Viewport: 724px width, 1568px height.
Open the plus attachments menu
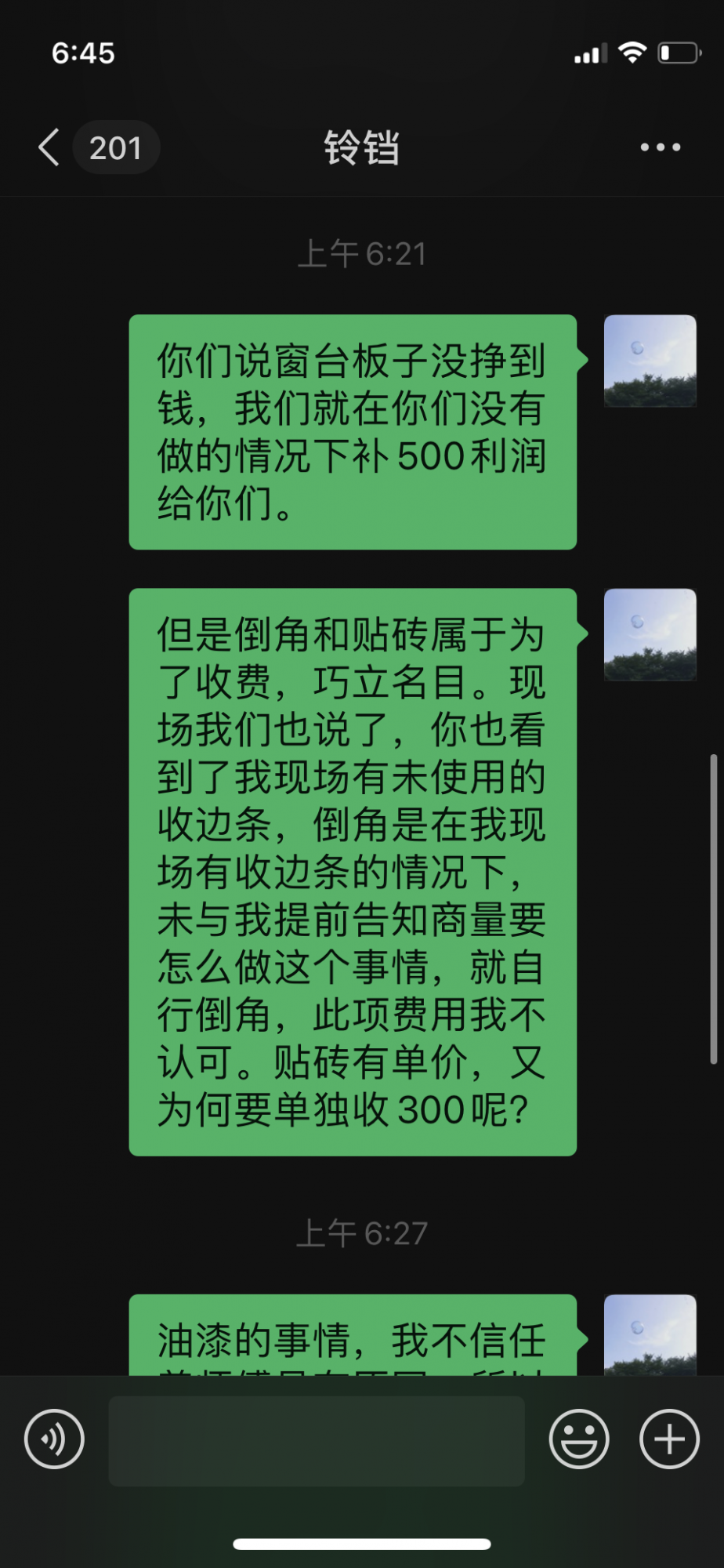[x=669, y=1439]
